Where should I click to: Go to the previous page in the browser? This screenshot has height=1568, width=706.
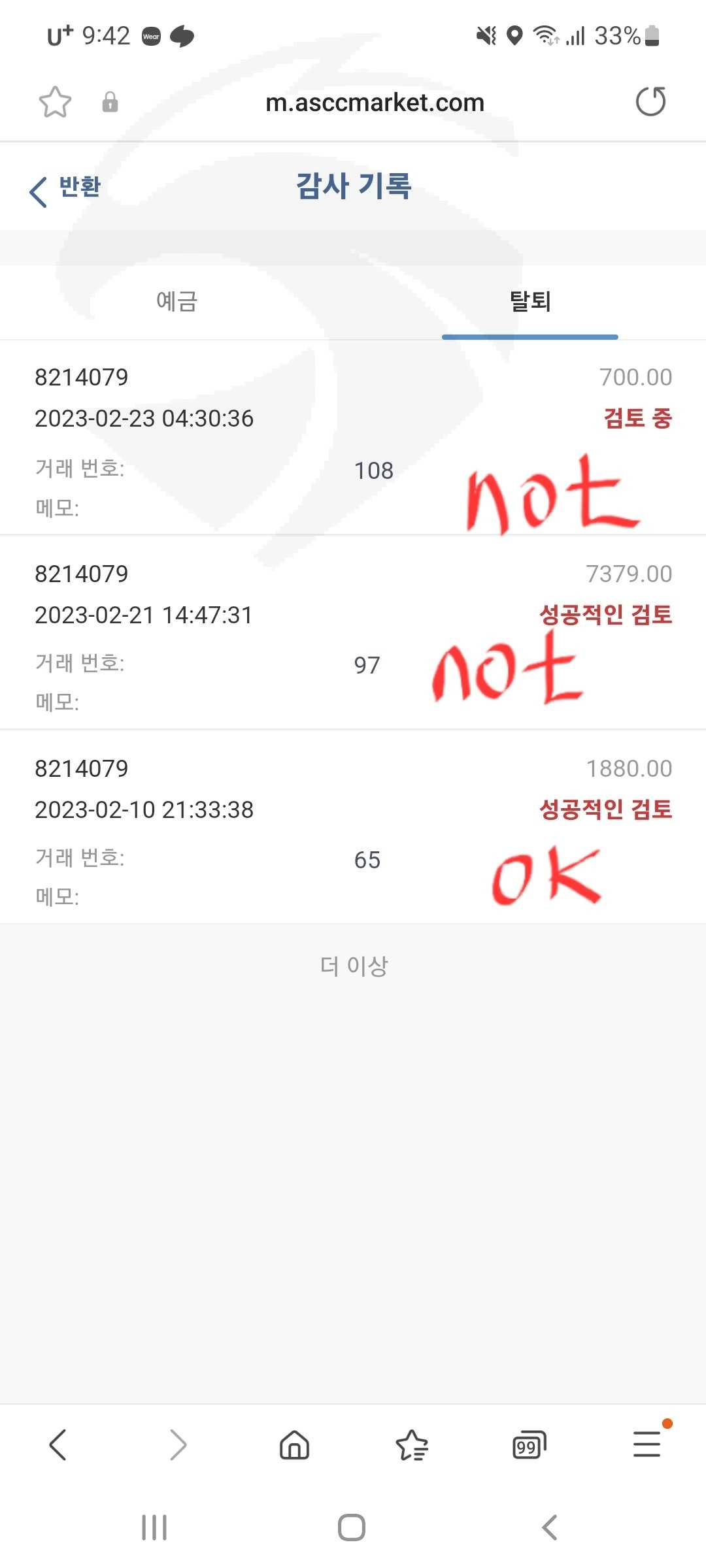[58, 1445]
